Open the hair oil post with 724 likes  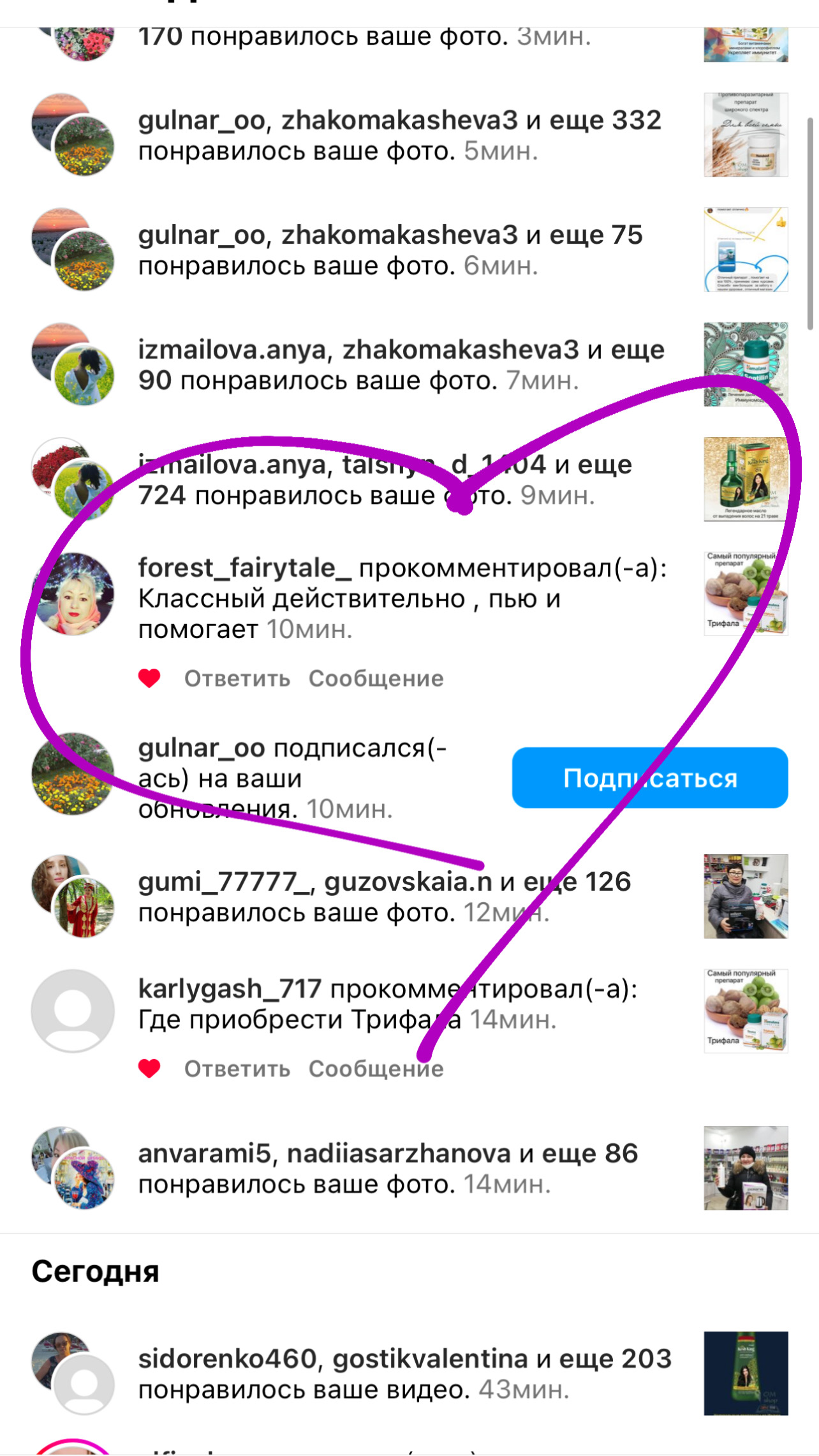click(x=746, y=479)
